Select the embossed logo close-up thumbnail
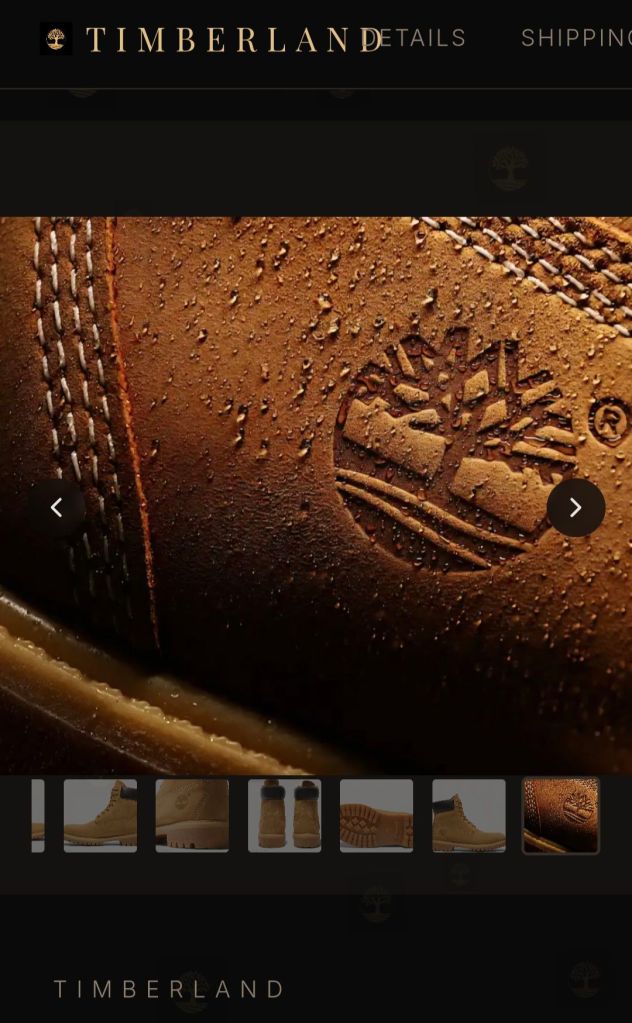Viewport: 632px width, 1023px height. pyautogui.click(x=560, y=816)
